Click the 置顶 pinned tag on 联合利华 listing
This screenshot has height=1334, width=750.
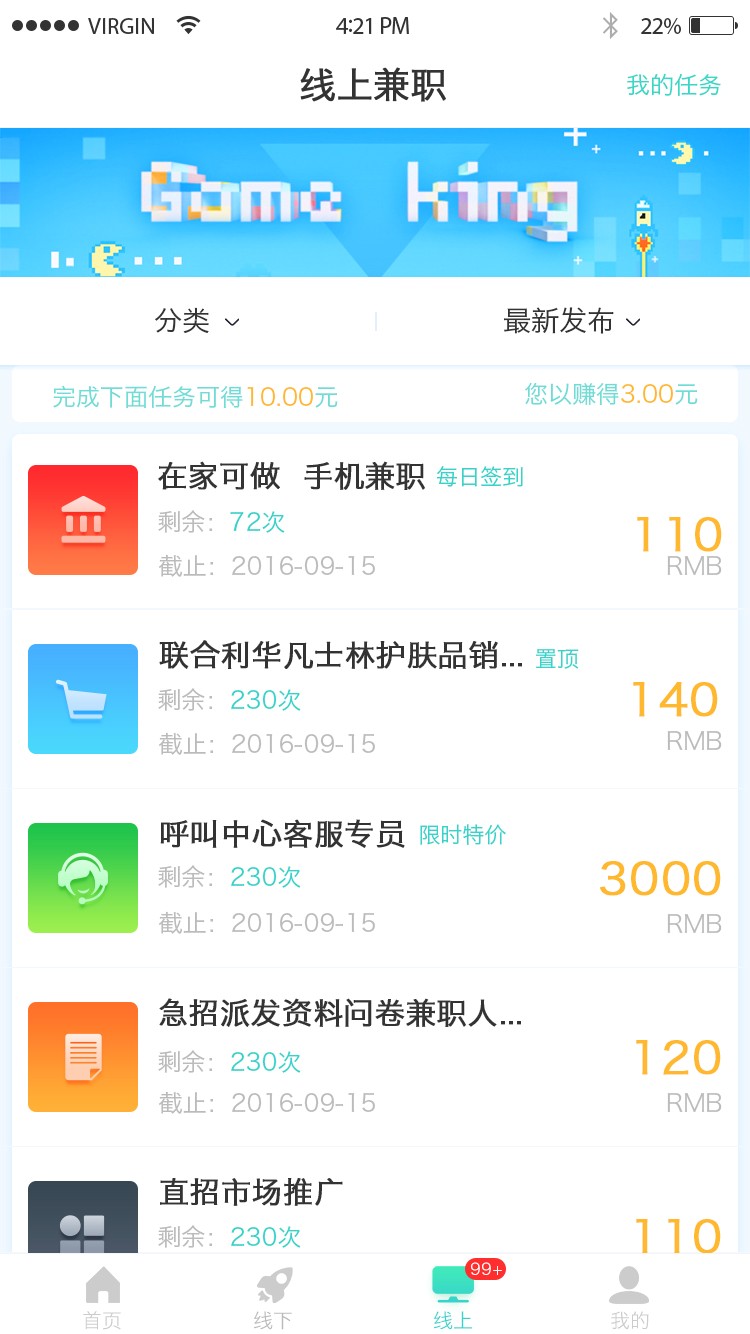[x=557, y=658]
